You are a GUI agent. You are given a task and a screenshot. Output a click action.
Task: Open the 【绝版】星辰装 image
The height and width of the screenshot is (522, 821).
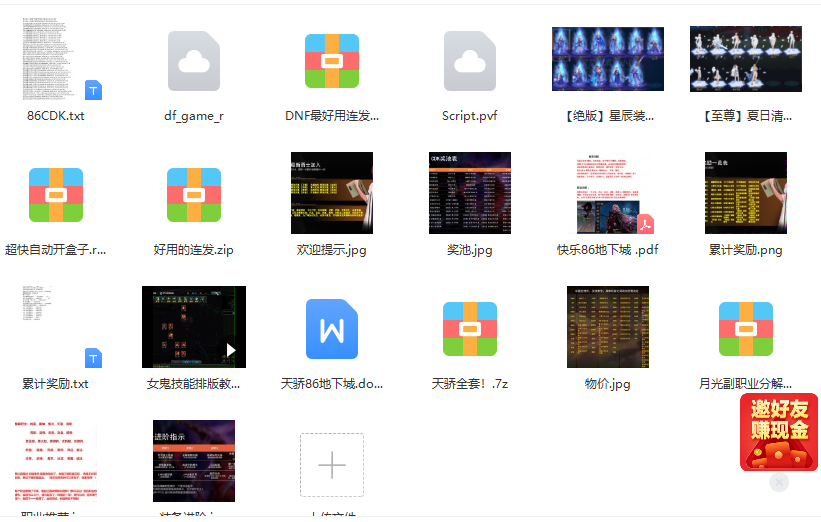[x=608, y=59]
